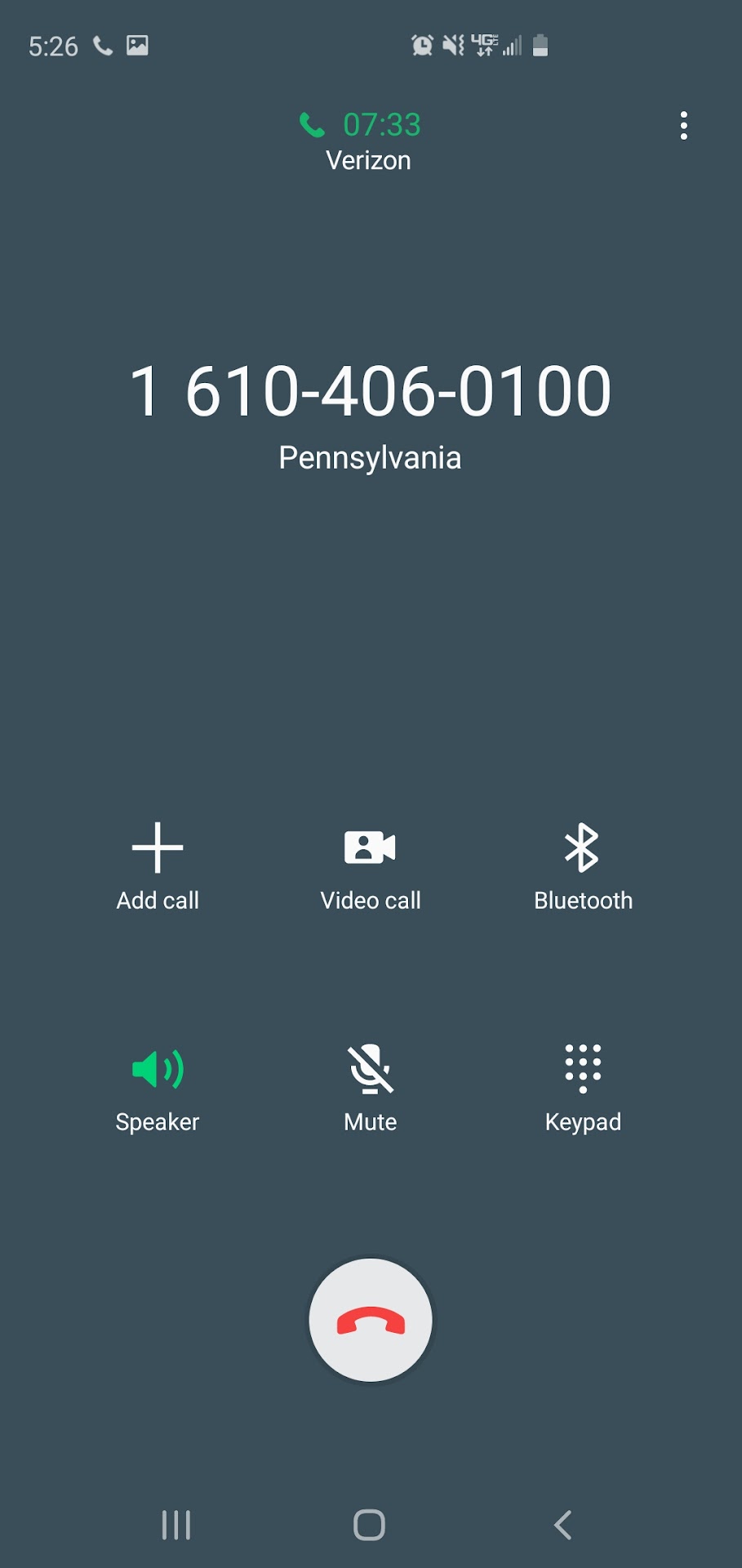Start a Video call
Screen dimensions: 742x1568
pyautogui.click(x=371, y=866)
